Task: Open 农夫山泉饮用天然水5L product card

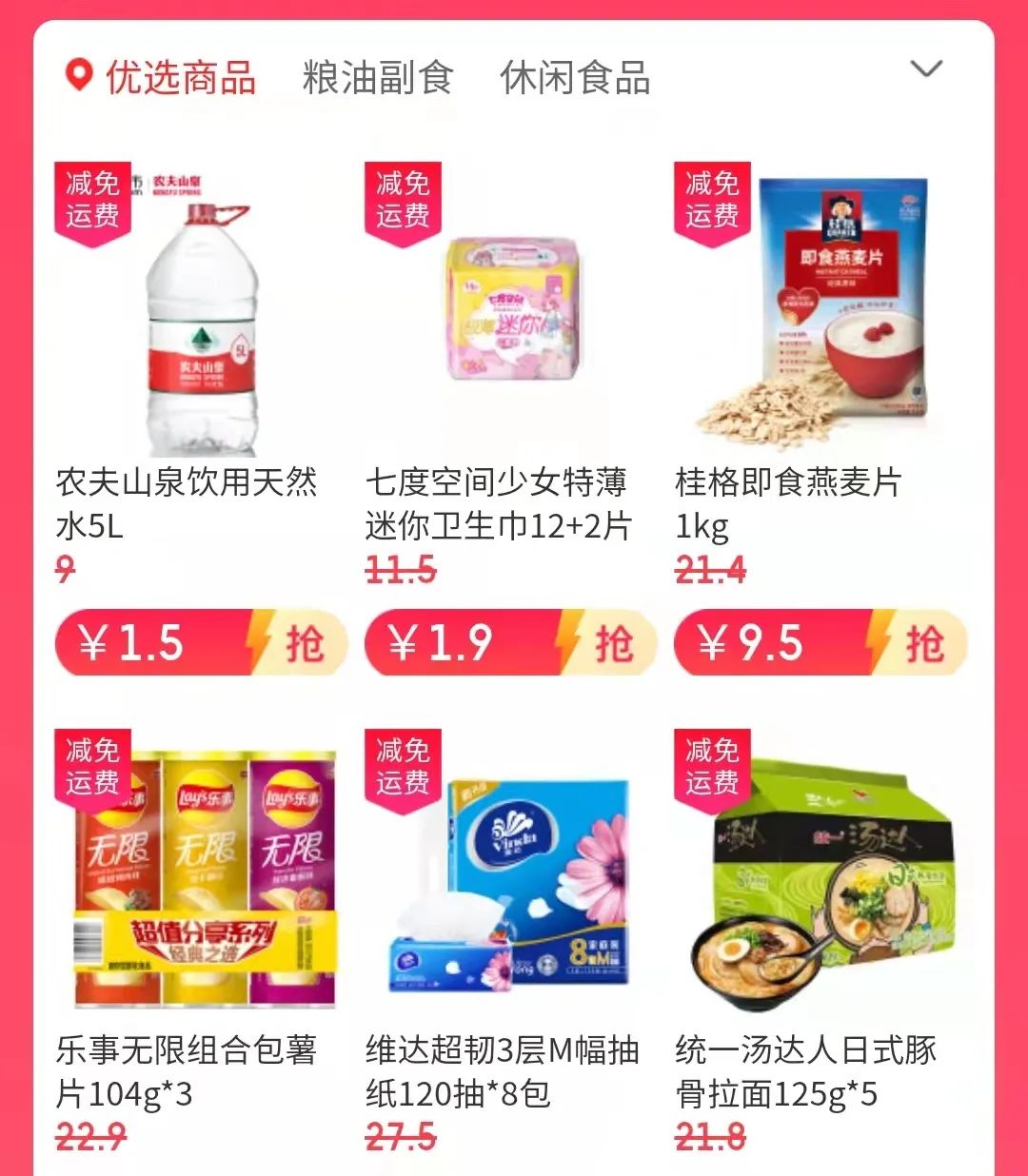Action: [201, 314]
